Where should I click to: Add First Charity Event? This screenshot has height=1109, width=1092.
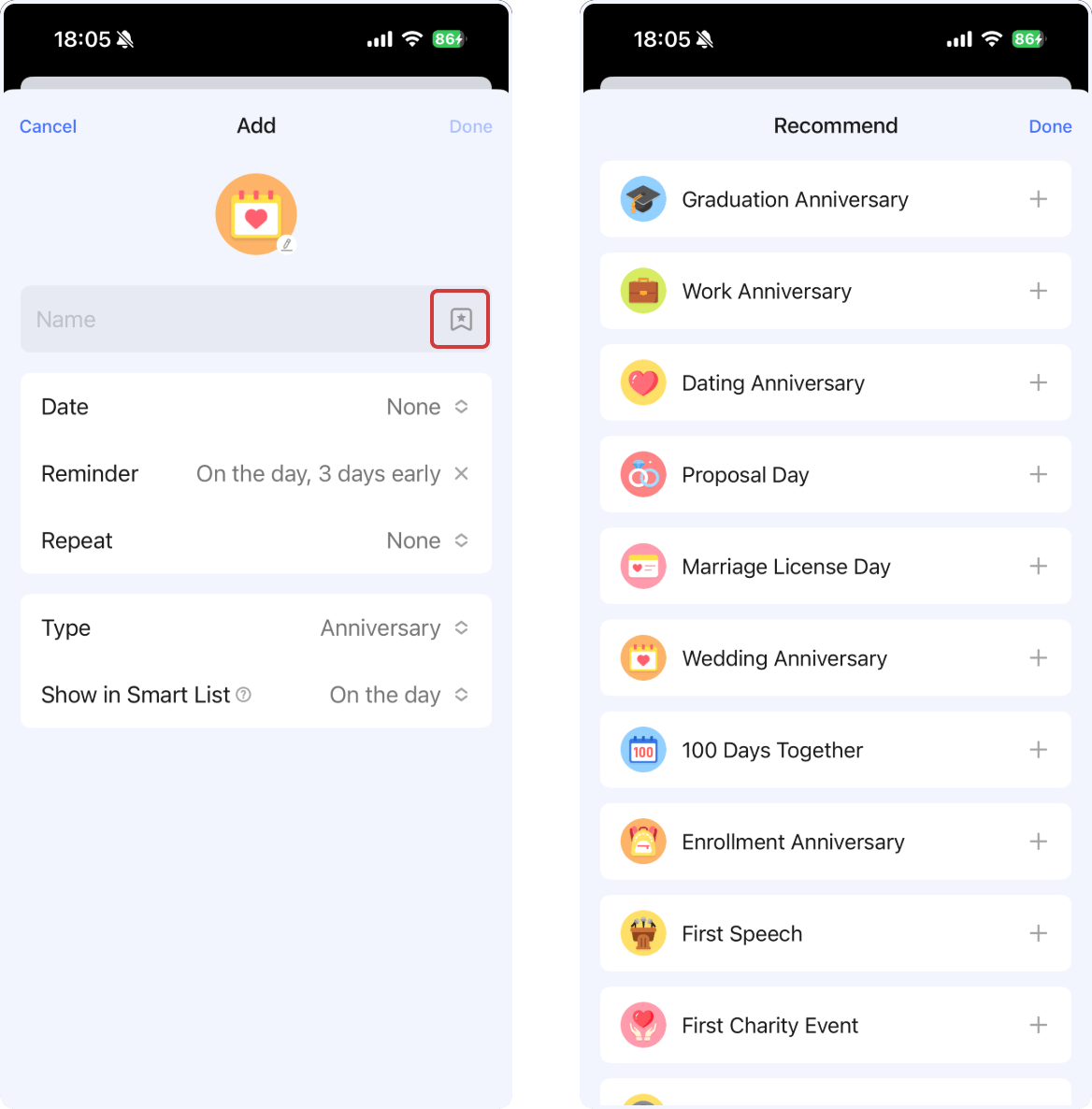(x=1038, y=1025)
